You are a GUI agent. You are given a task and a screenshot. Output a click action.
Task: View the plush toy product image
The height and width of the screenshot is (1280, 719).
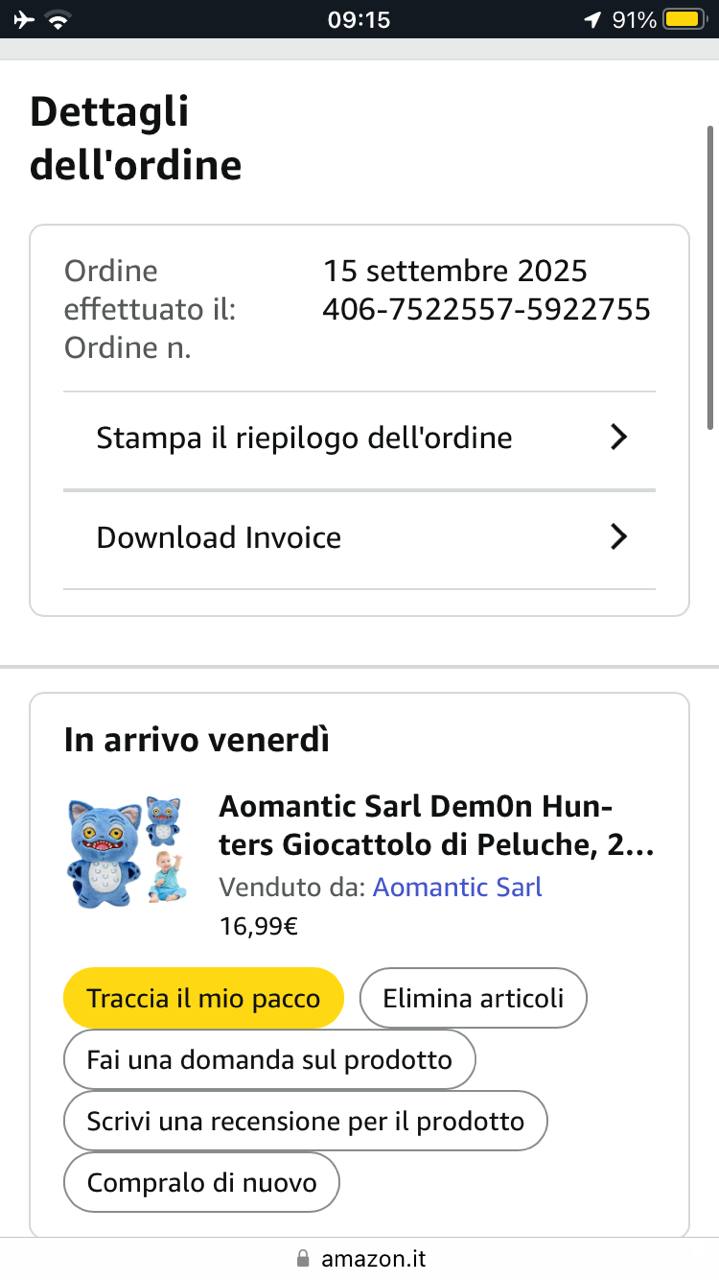pyautogui.click(x=126, y=851)
